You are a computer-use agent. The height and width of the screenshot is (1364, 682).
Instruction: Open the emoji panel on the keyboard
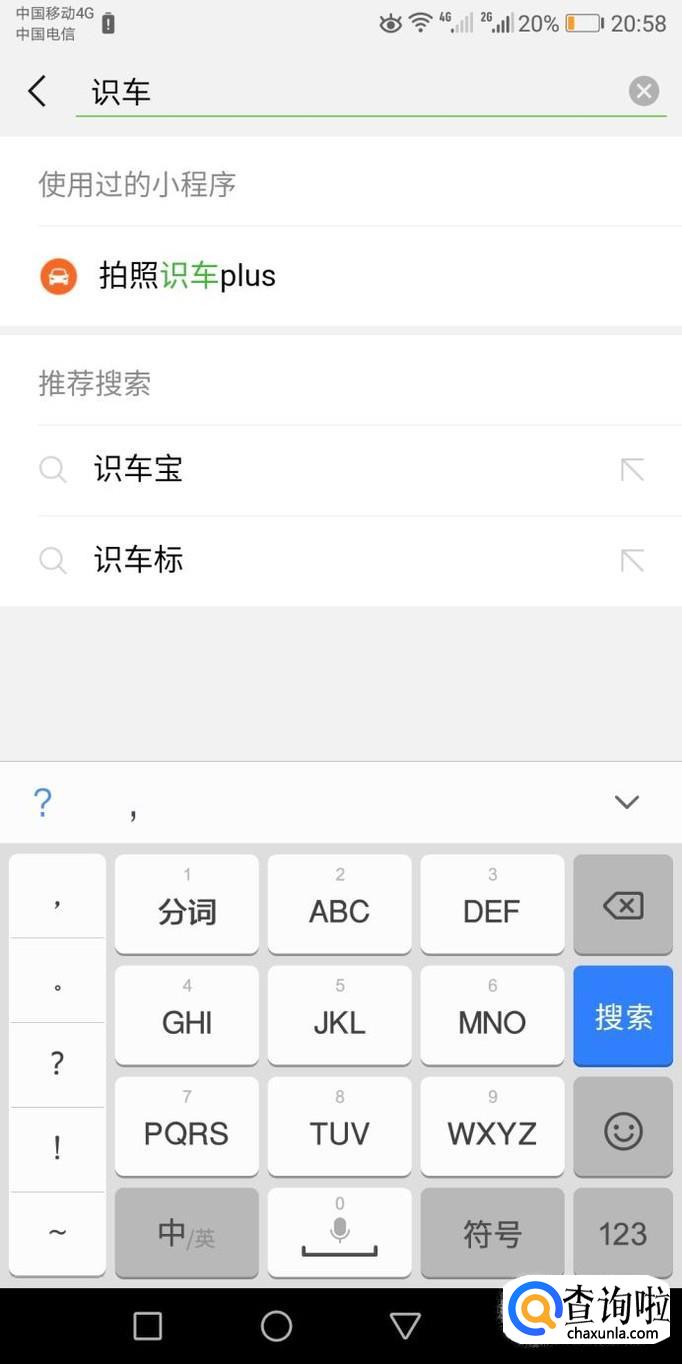coord(623,1128)
